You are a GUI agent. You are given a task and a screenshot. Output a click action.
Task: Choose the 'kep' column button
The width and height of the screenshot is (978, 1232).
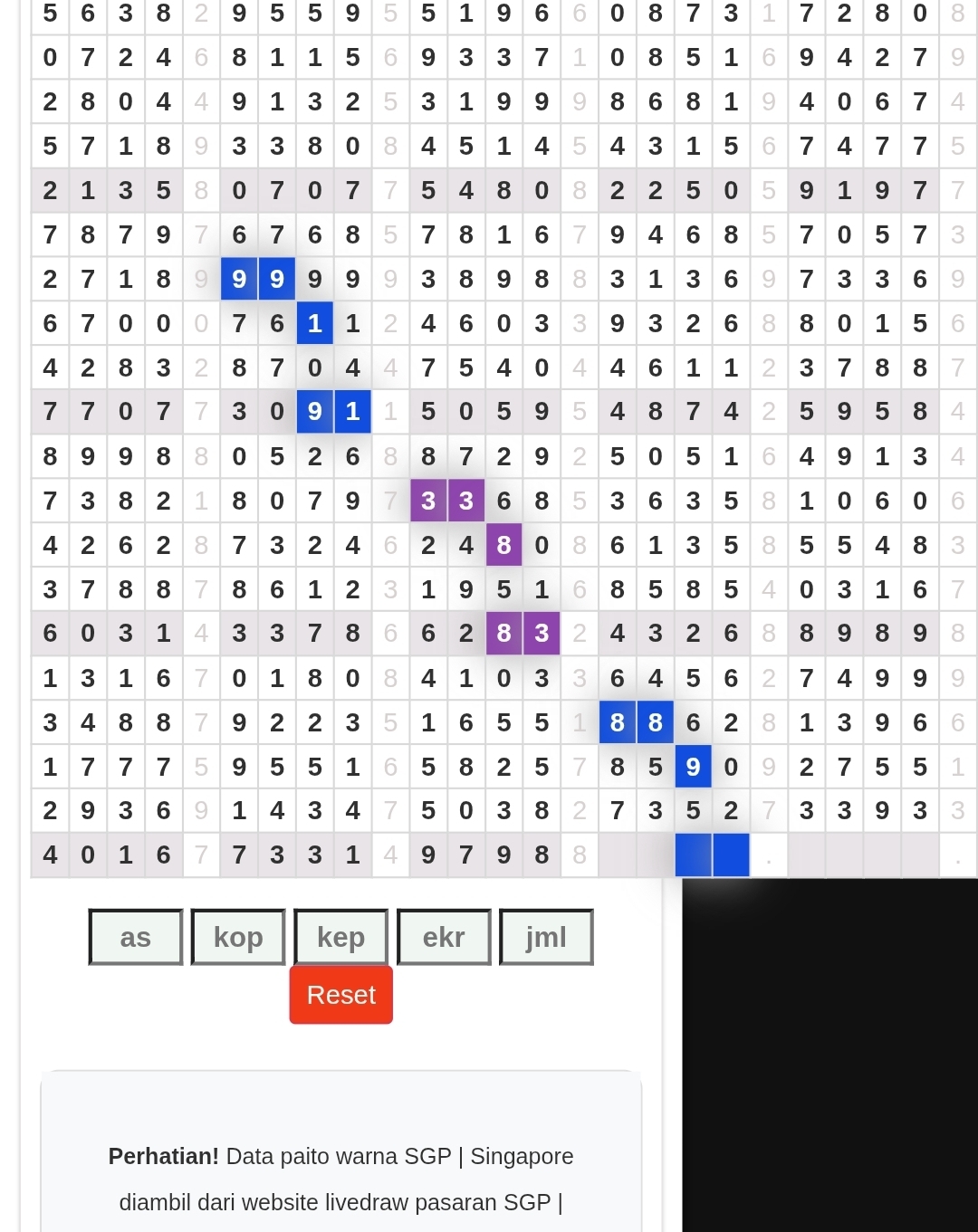[x=341, y=937]
